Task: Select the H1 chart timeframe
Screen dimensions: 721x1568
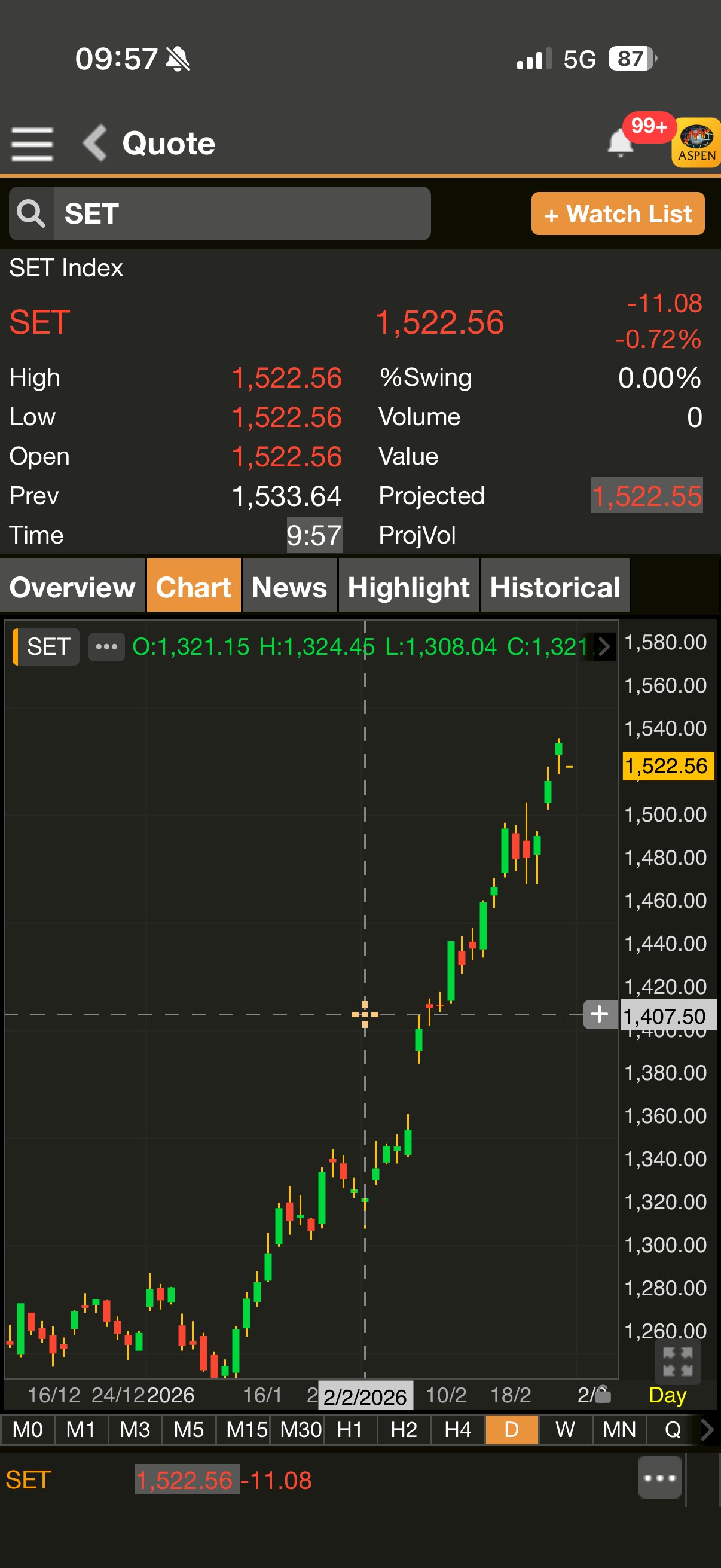Action: point(350,1430)
